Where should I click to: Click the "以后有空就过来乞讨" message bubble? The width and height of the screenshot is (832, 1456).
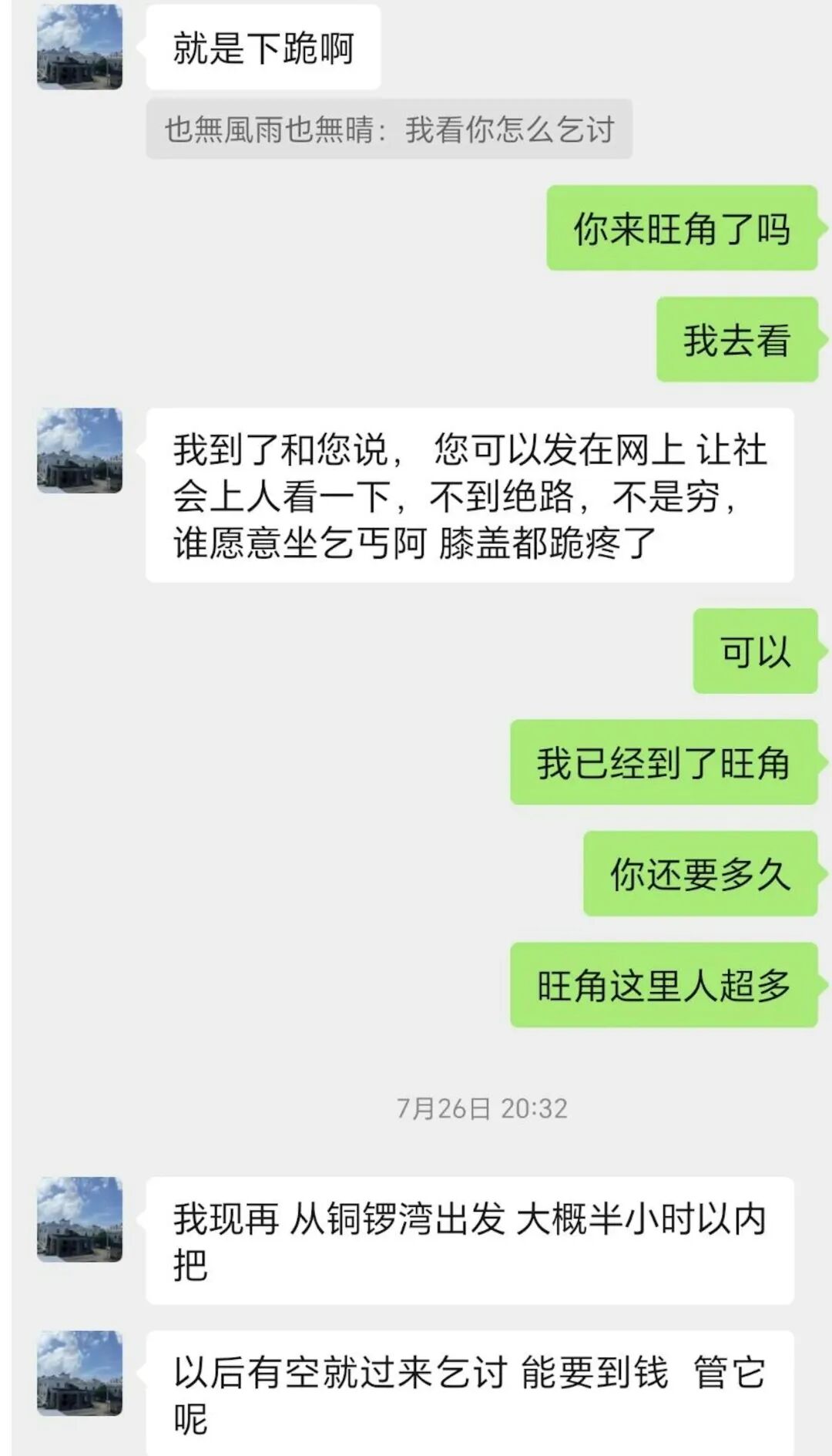(470, 1387)
